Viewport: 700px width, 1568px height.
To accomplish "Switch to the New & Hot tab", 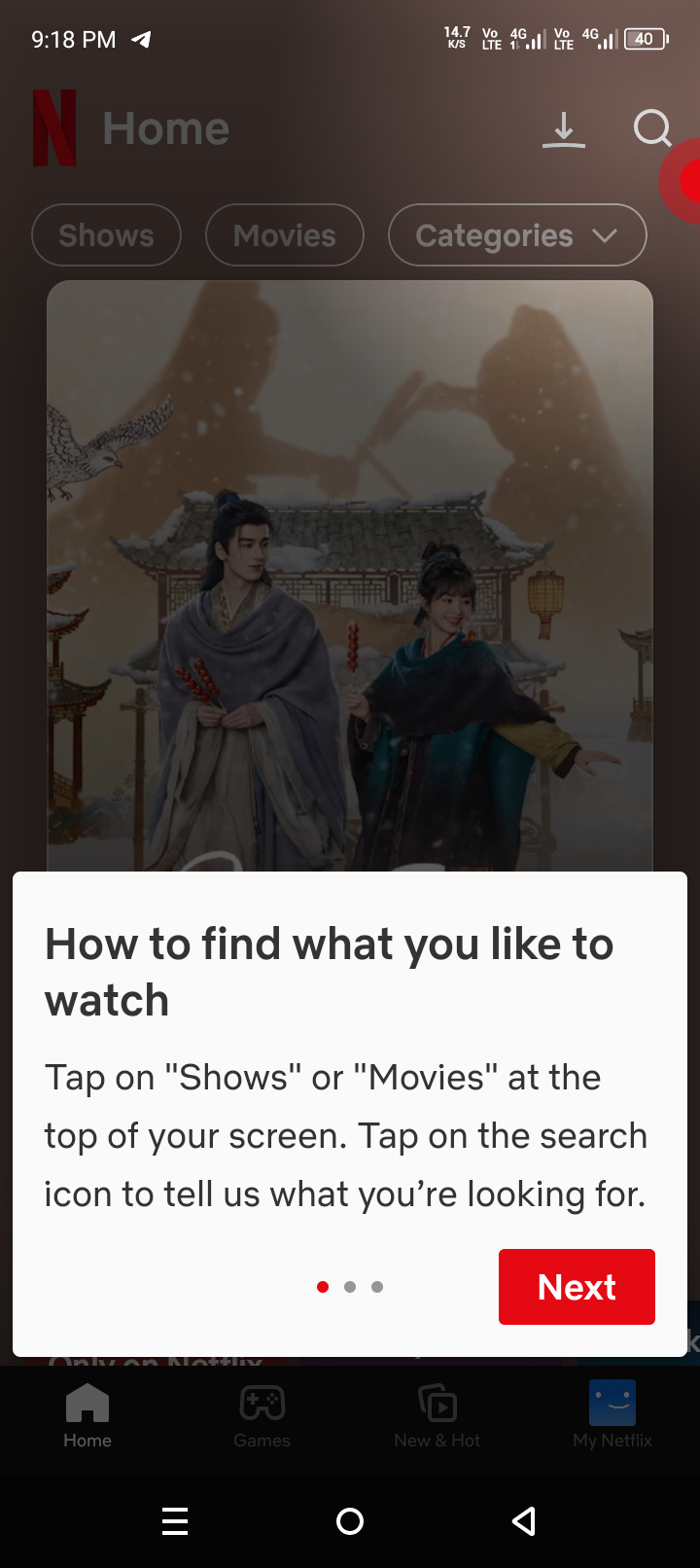I will click(x=437, y=1416).
